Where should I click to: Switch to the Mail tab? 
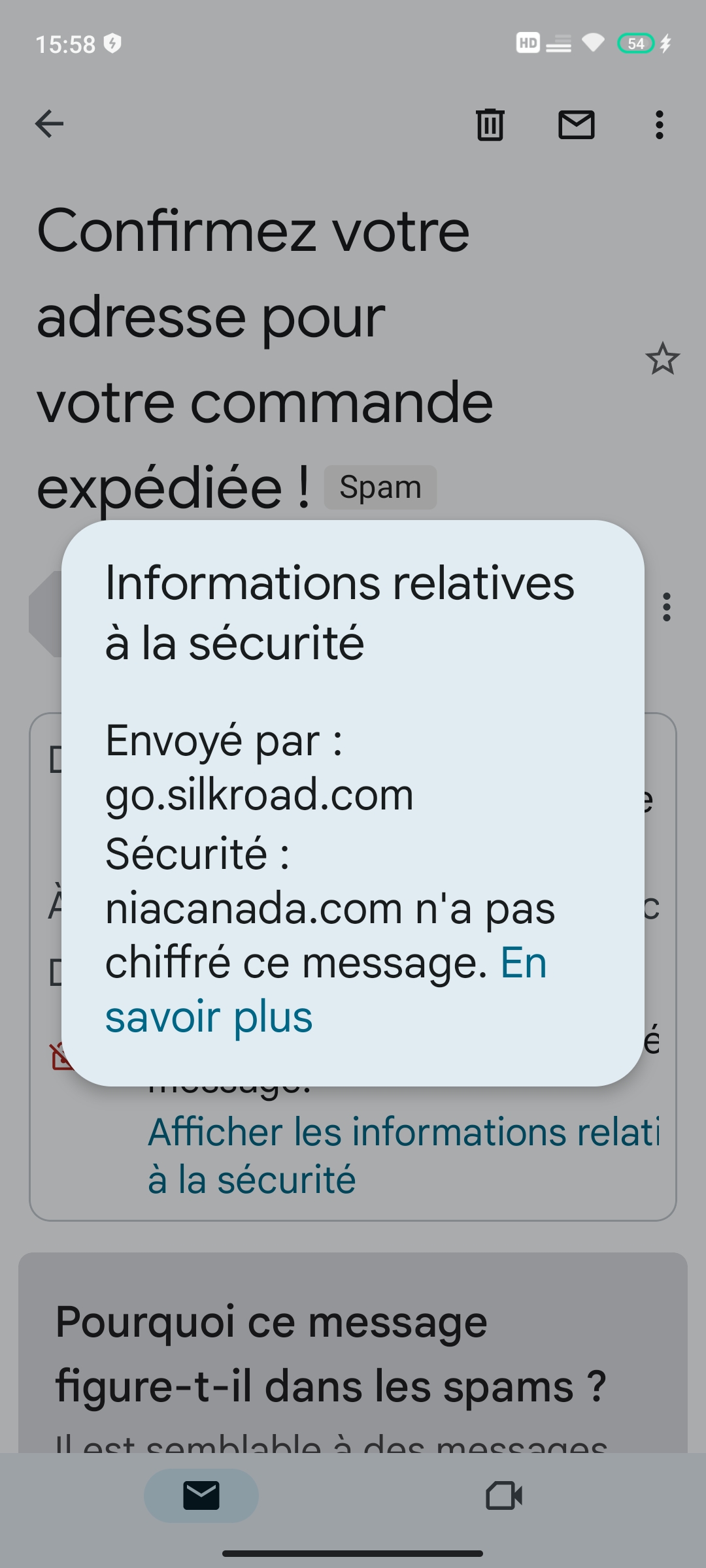pos(201,1495)
